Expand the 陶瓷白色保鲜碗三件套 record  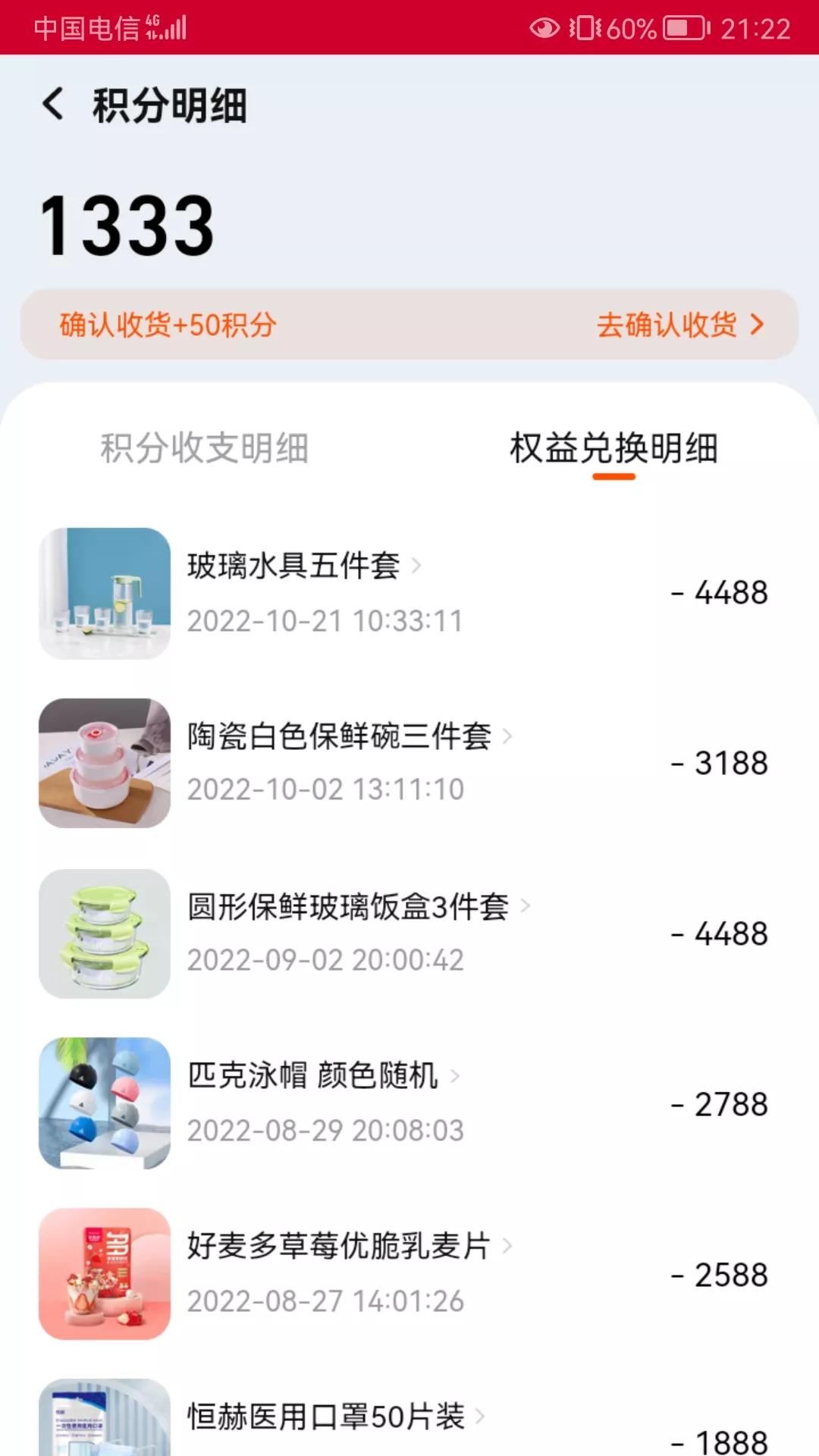pos(345,736)
